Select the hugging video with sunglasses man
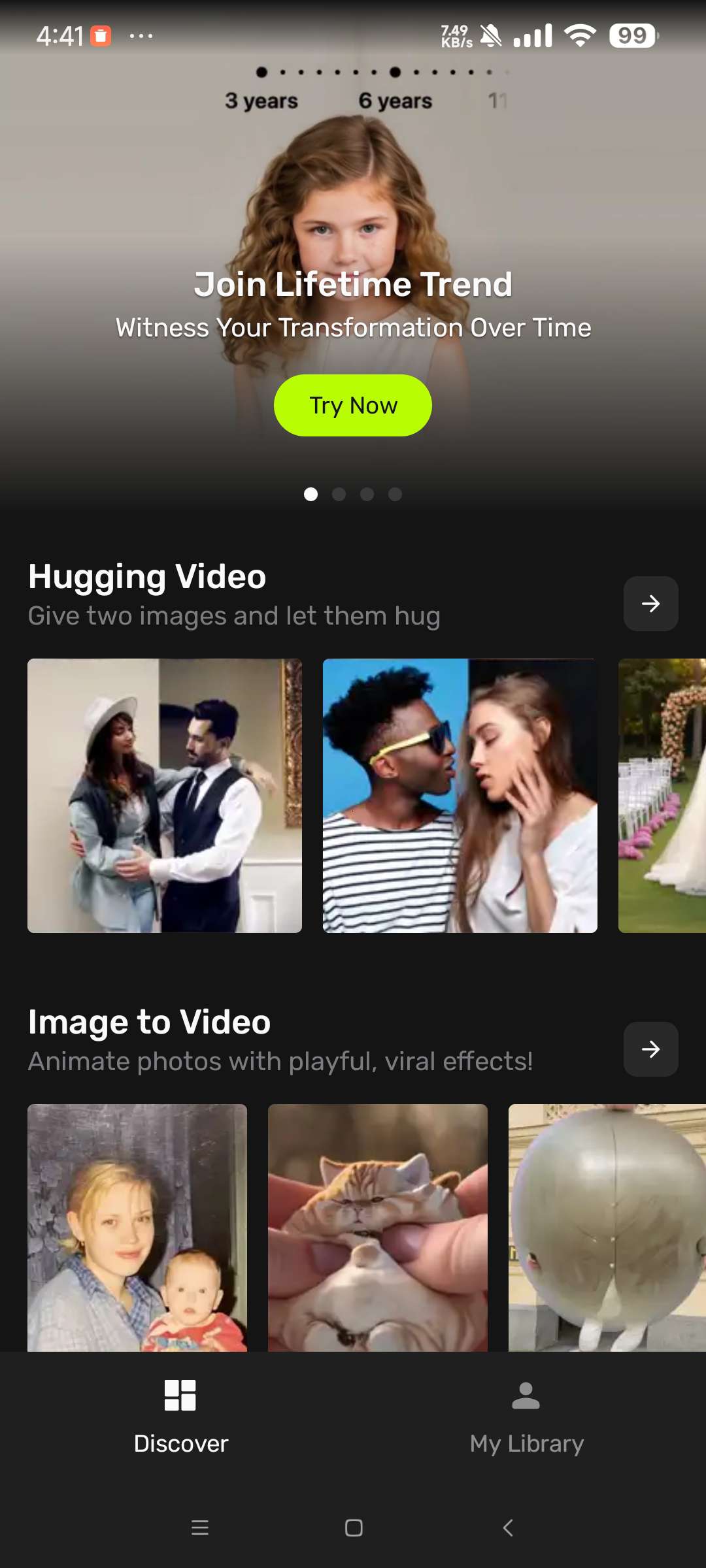Image resolution: width=706 pixels, height=1568 pixels. pyautogui.click(x=460, y=795)
